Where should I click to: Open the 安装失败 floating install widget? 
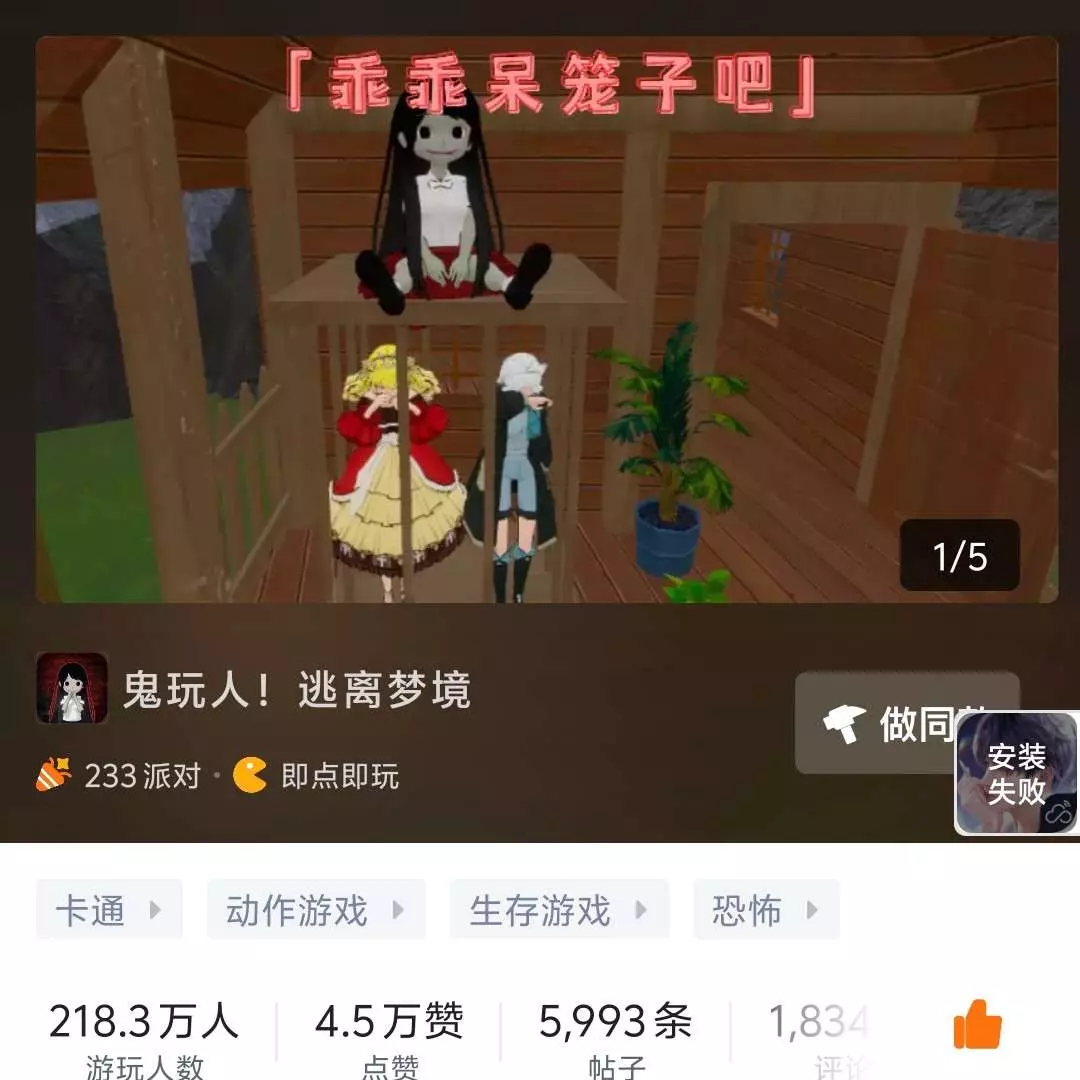tap(1017, 773)
